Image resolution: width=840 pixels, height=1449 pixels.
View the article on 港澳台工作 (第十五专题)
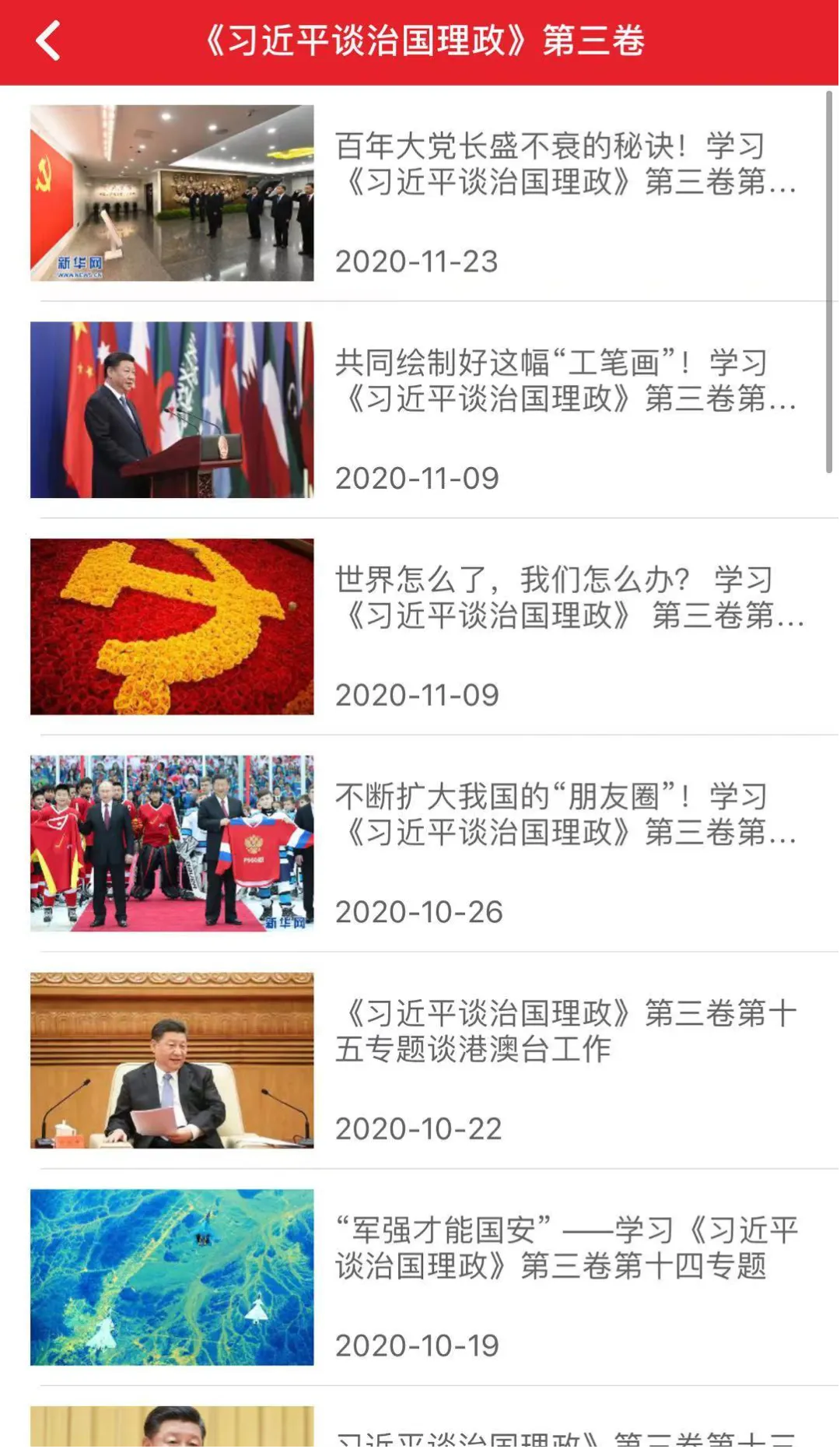pyautogui.click(x=565, y=1030)
